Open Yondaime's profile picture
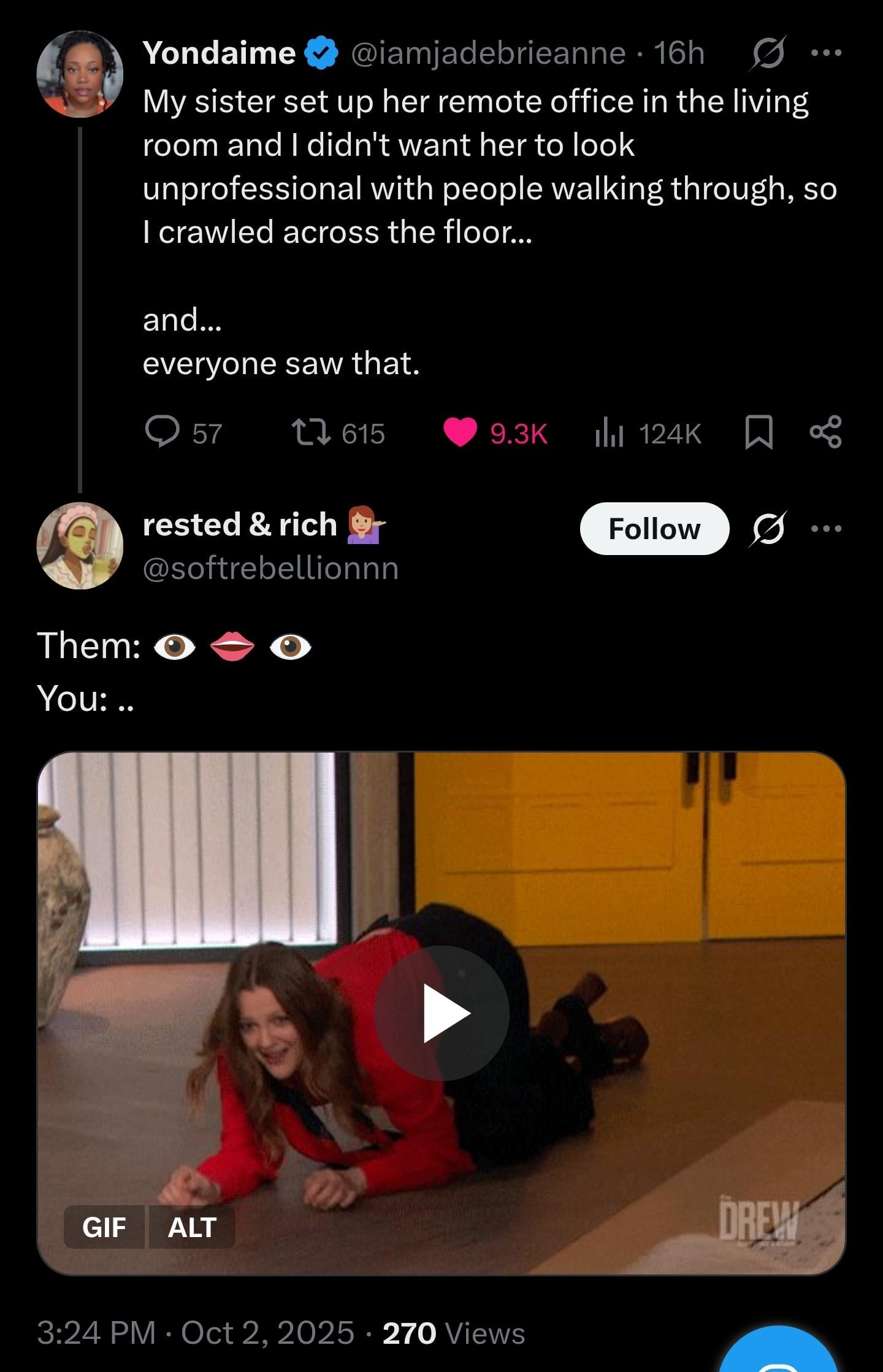The height and width of the screenshot is (1372, 883). point(80,74)
